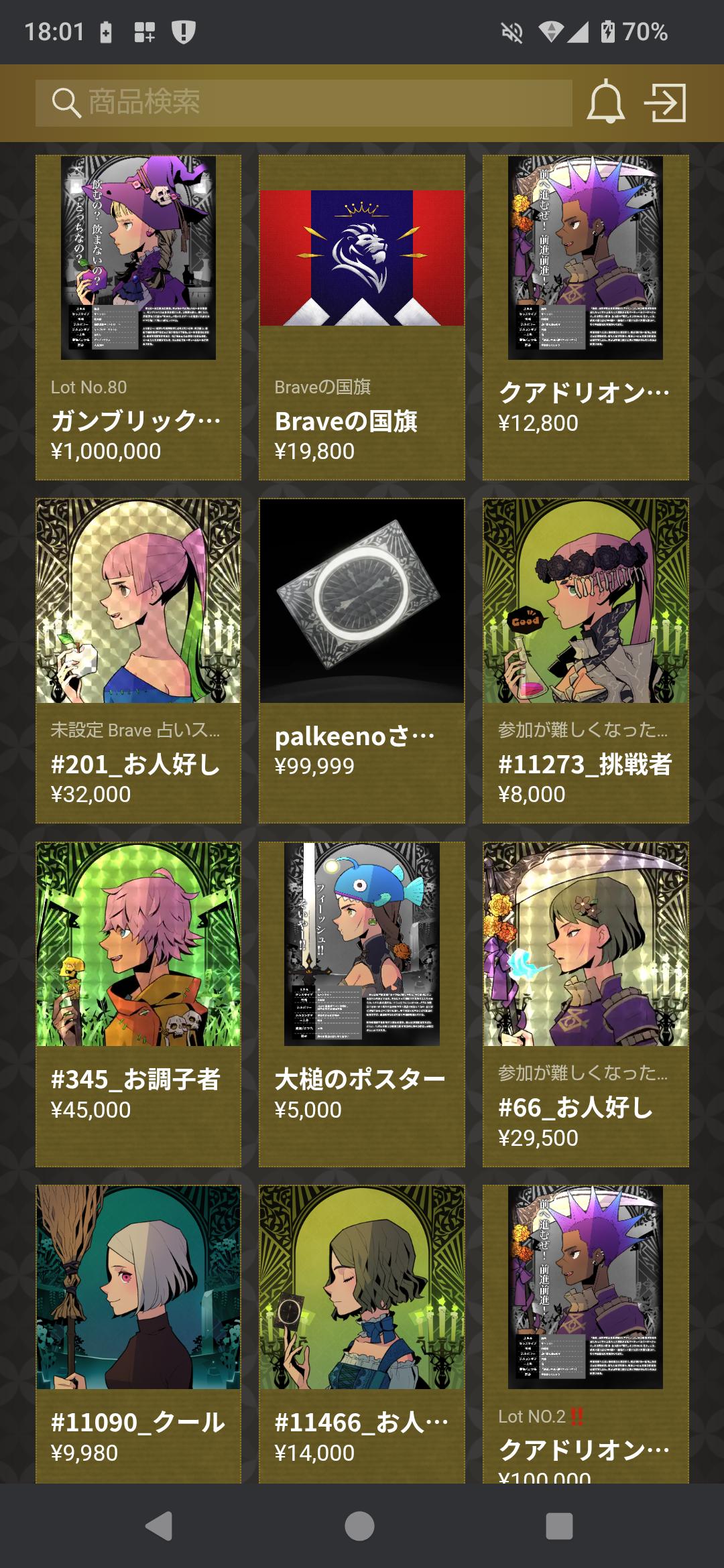Open the ¥12,800 クアドリオン listing
Screen dimensions: 724x1568
click(585, 318)
